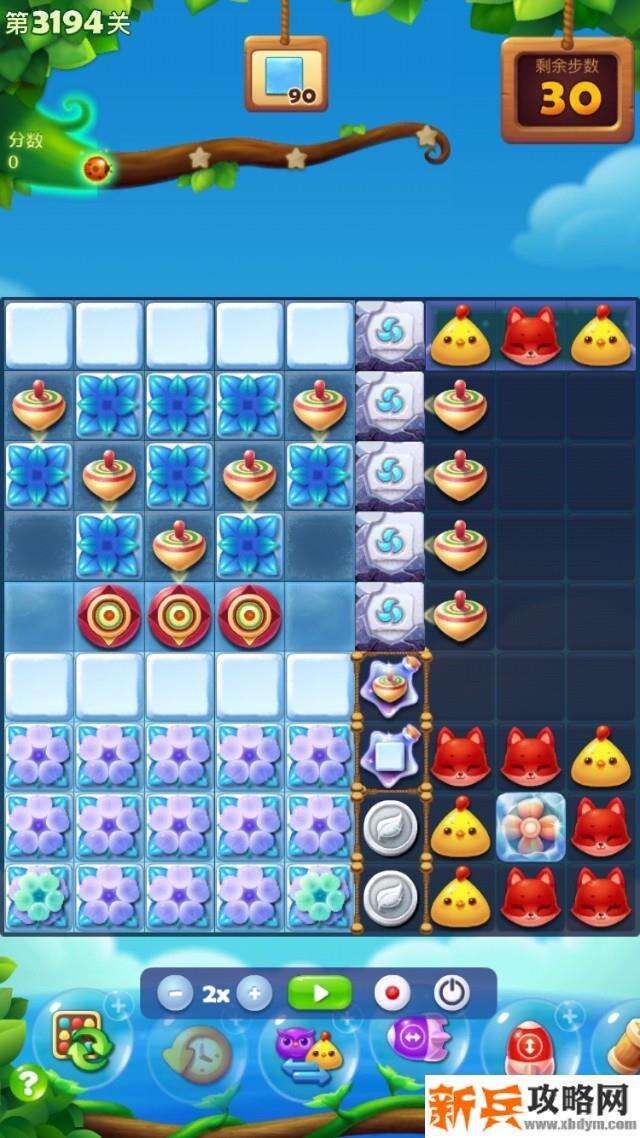Start the green play button
640x1138 pixels.
(x=320, y=993)
